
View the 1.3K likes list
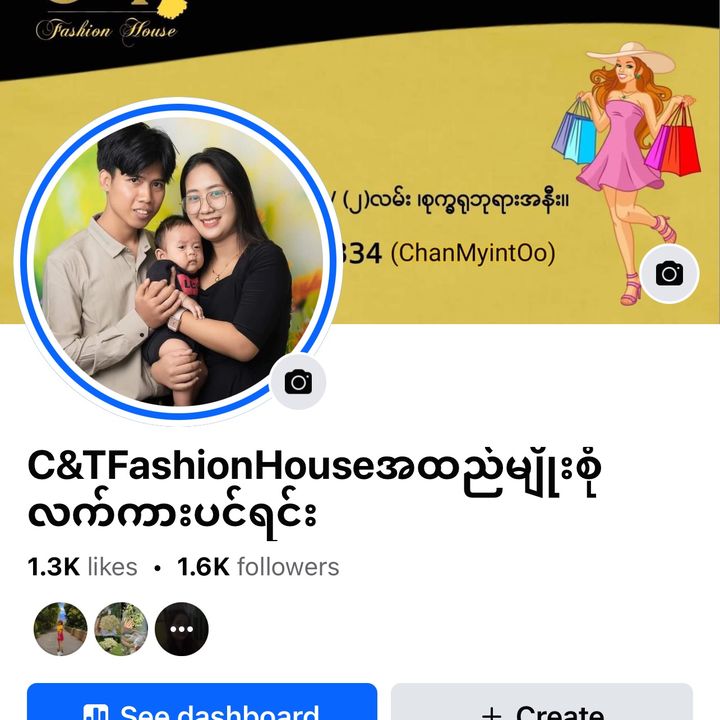82,567
